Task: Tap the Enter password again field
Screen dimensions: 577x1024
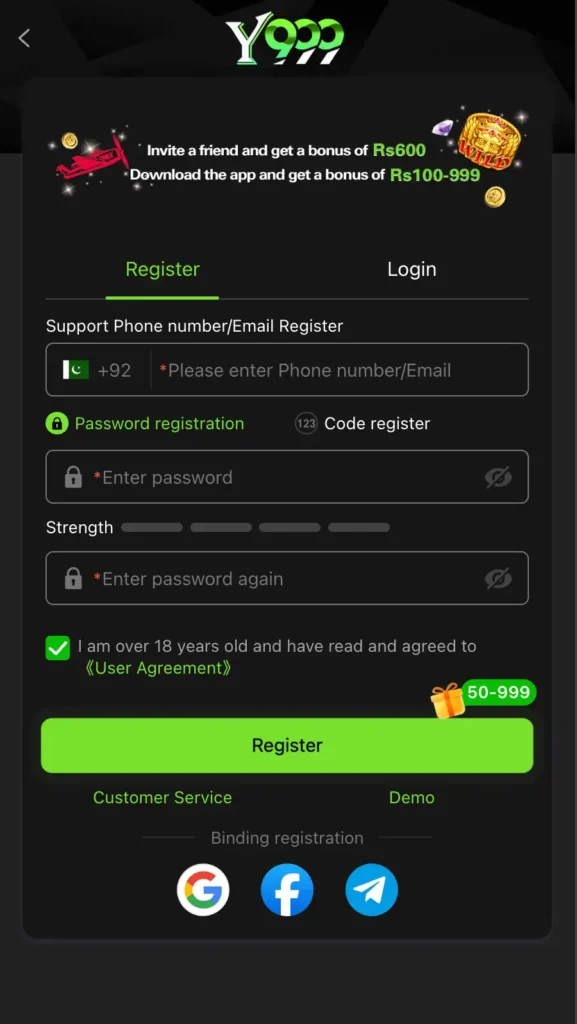Action: (287, 578)
